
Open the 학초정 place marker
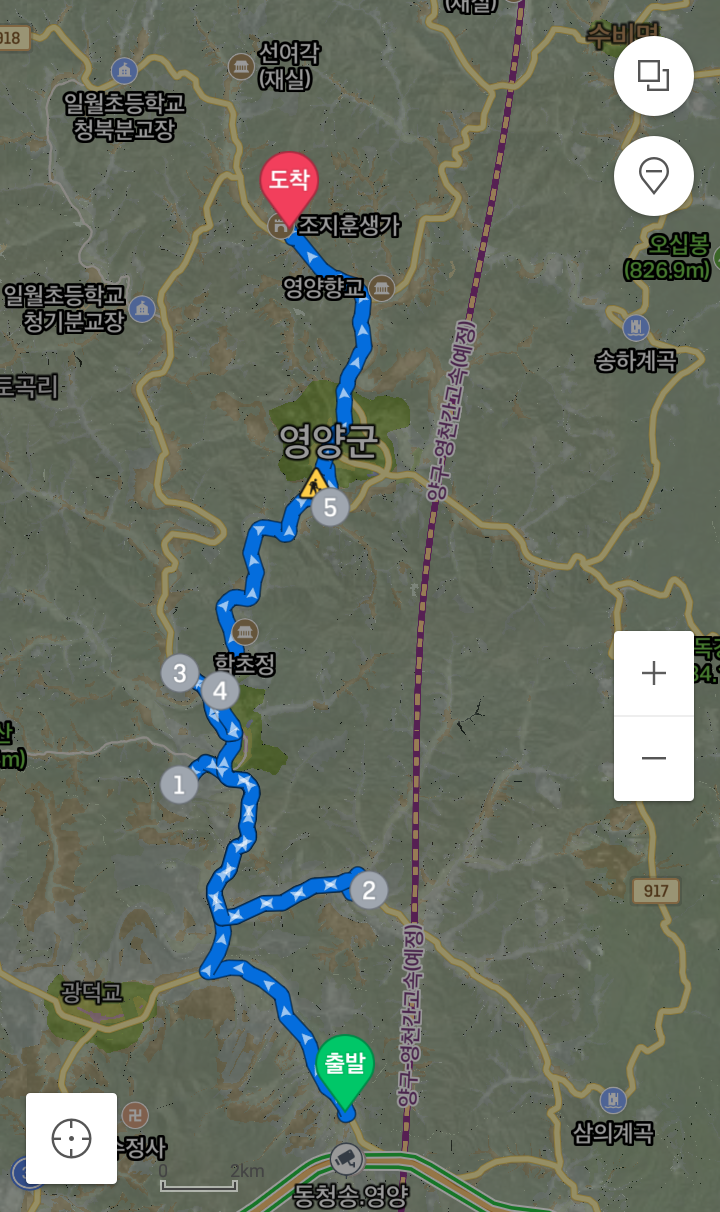244,632
